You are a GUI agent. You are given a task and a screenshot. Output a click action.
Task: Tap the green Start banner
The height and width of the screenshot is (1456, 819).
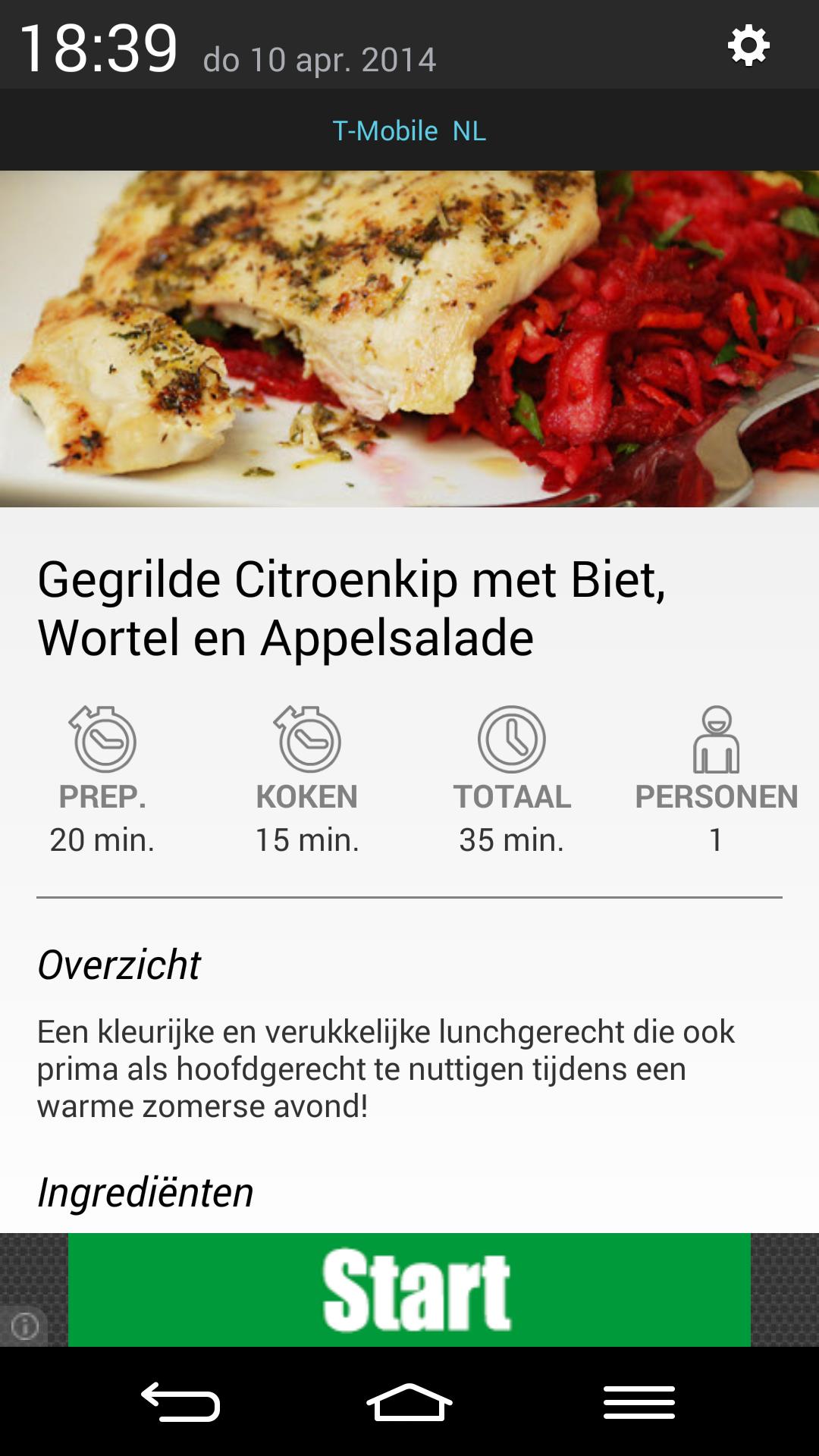click(x=409, y=1289)
